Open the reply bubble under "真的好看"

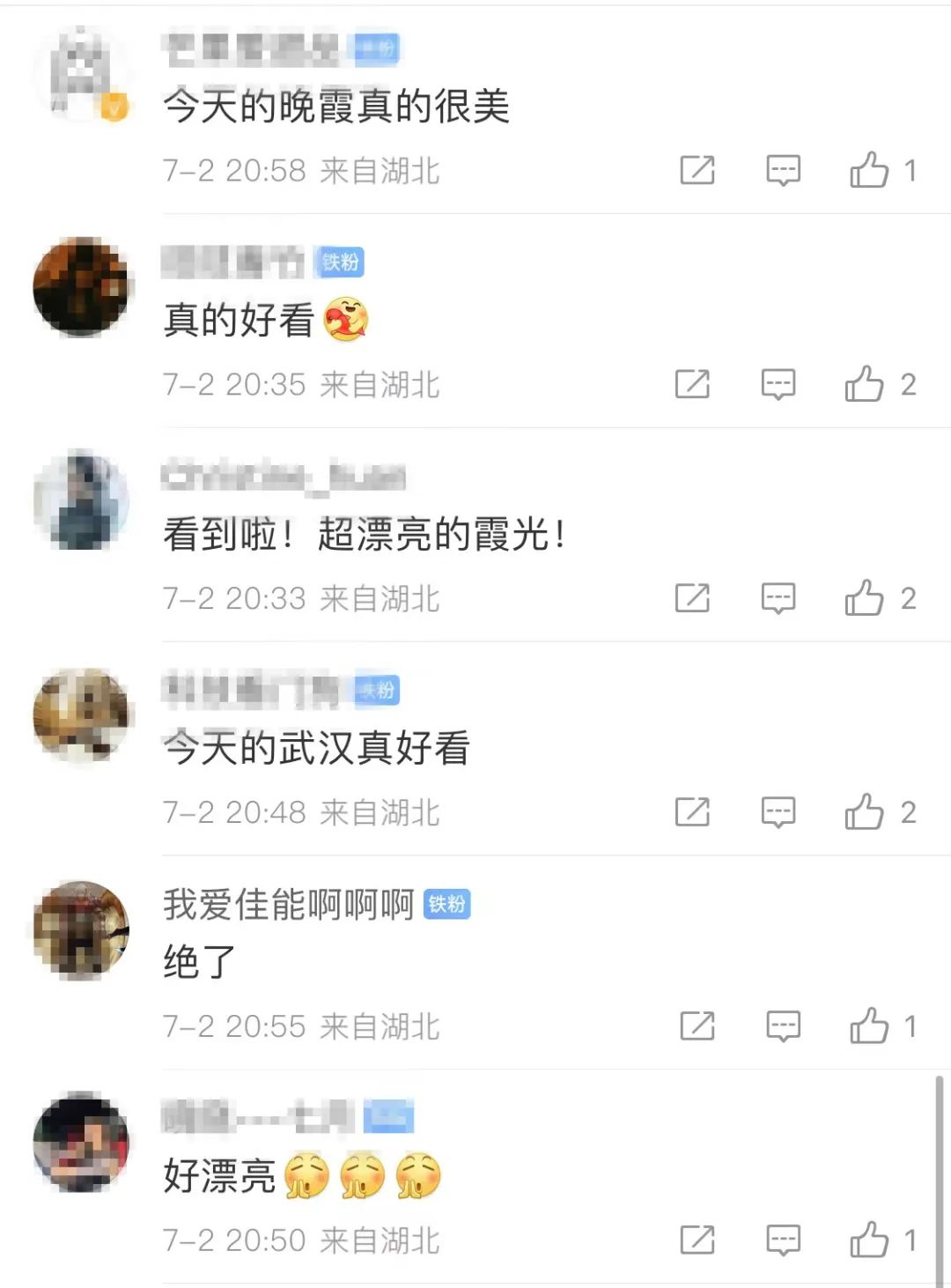(780, 384)
